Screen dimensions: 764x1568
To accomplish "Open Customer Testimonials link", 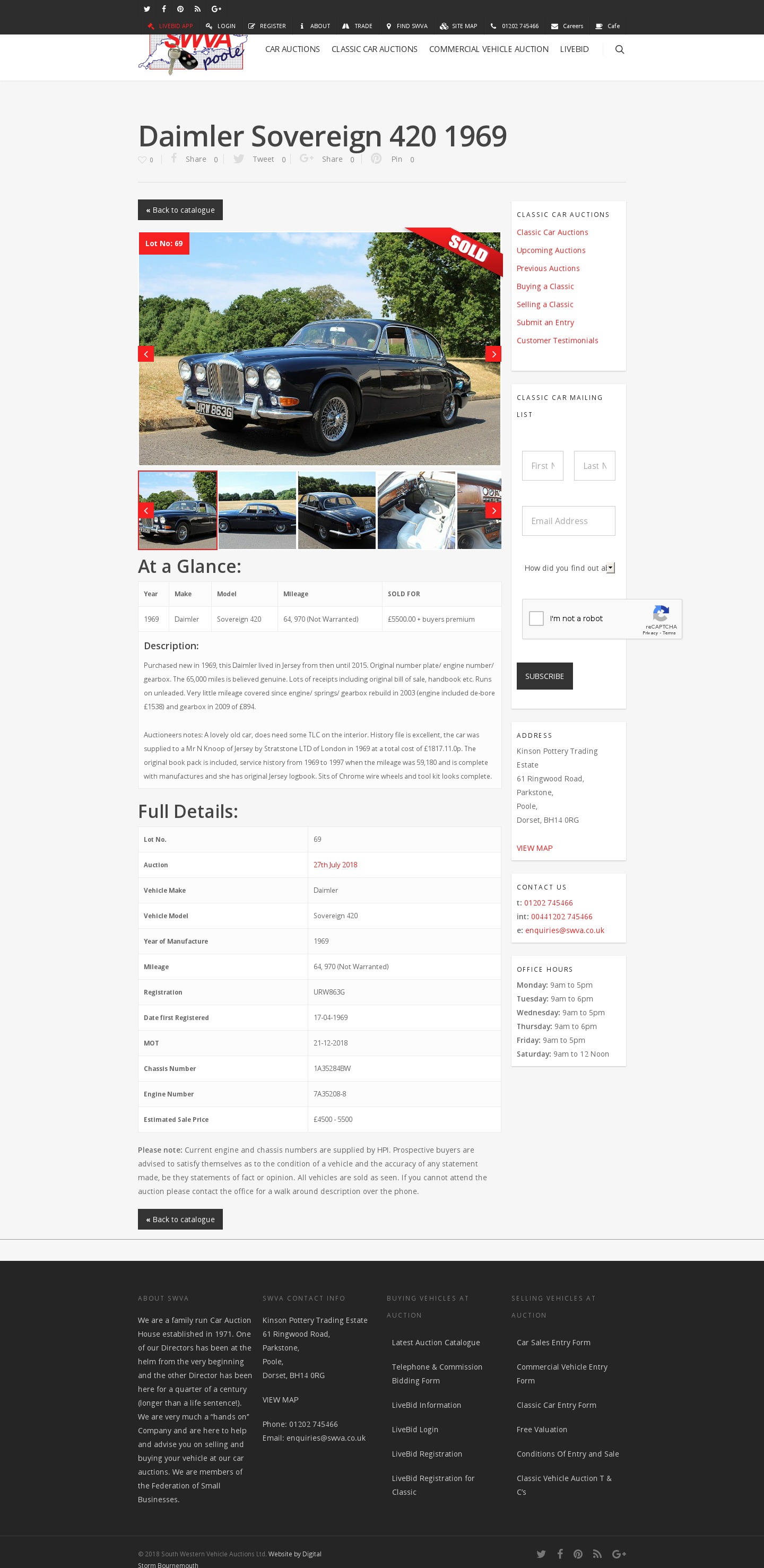I will click(557, 340).
